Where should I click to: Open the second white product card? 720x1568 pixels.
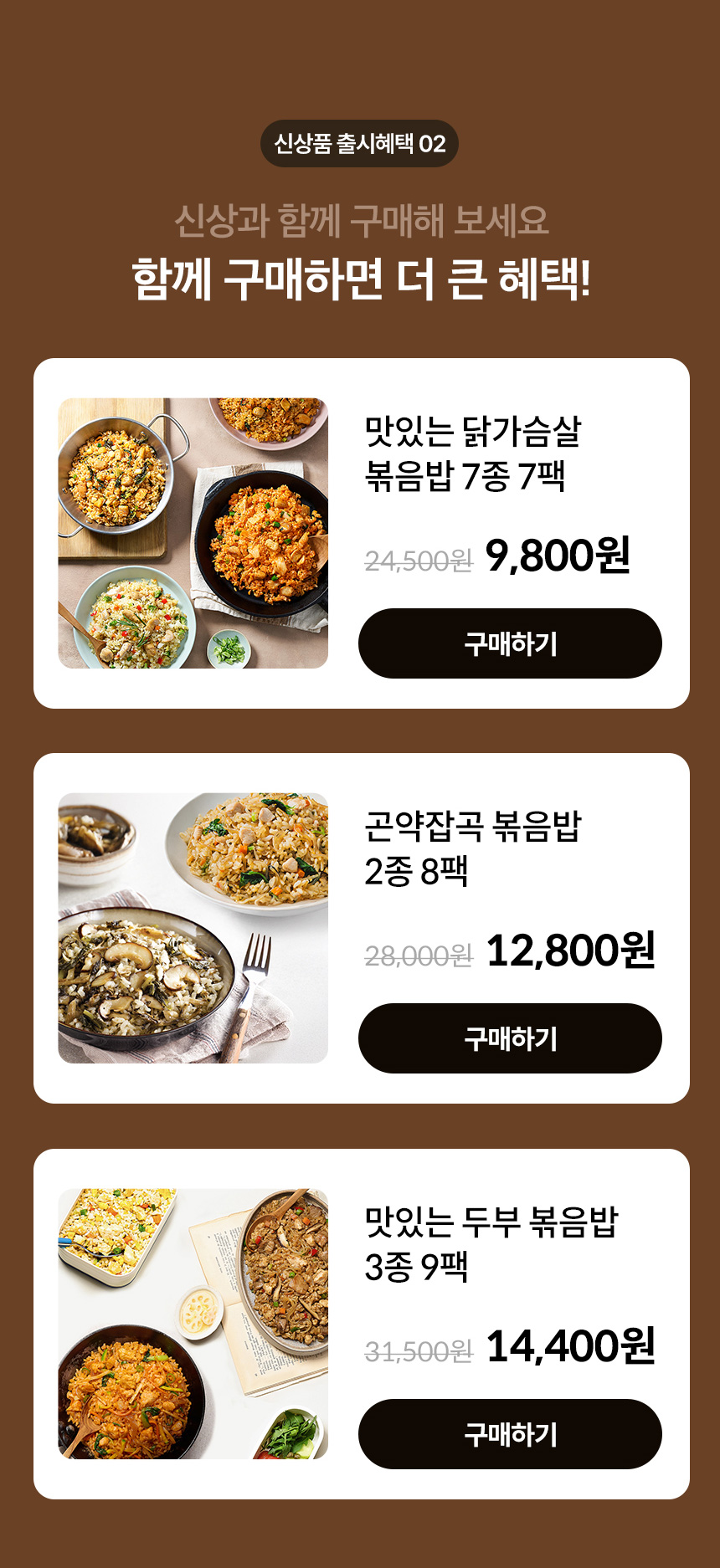[x=360, y=927]
